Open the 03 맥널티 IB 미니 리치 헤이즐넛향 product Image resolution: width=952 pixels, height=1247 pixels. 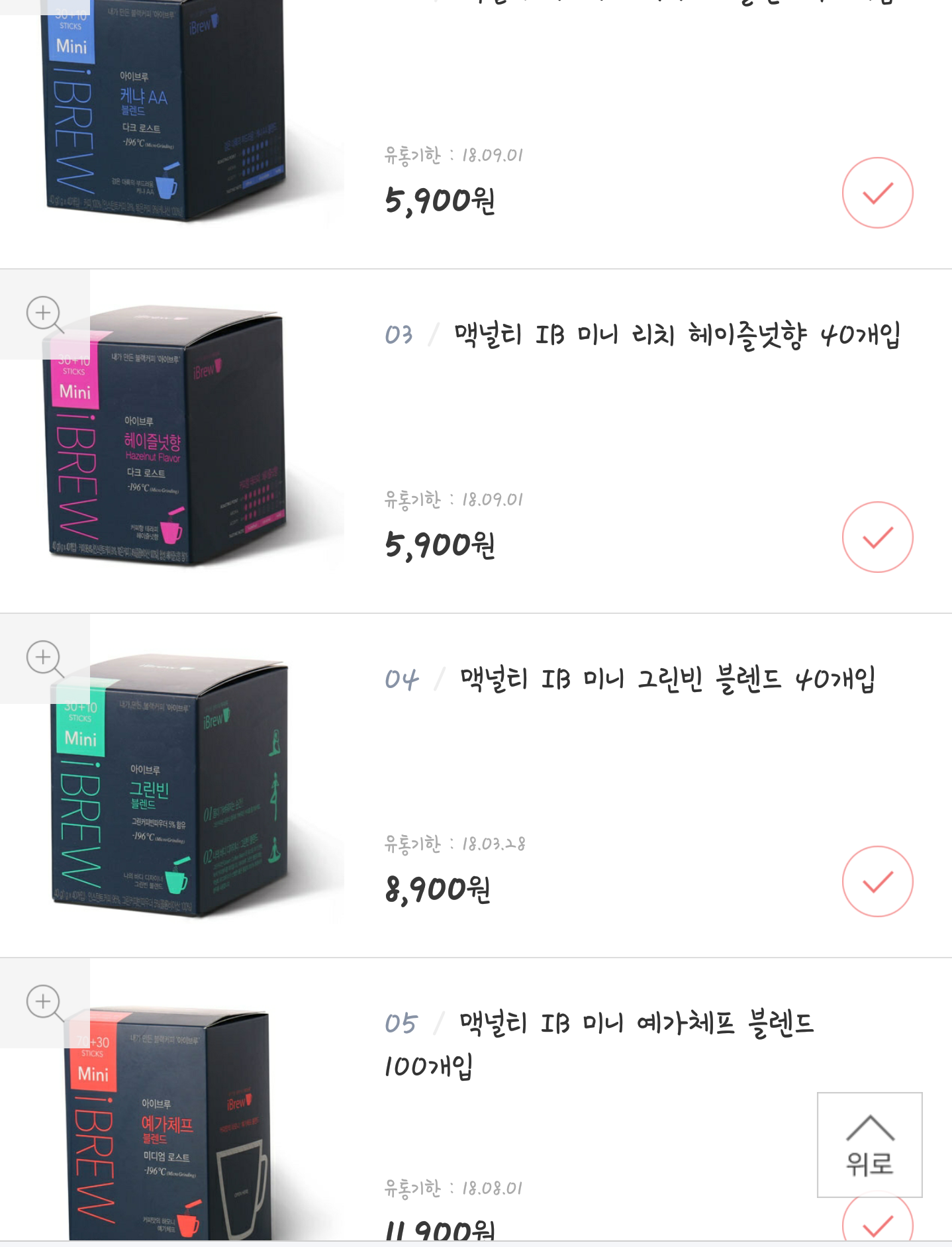point(676,335)
